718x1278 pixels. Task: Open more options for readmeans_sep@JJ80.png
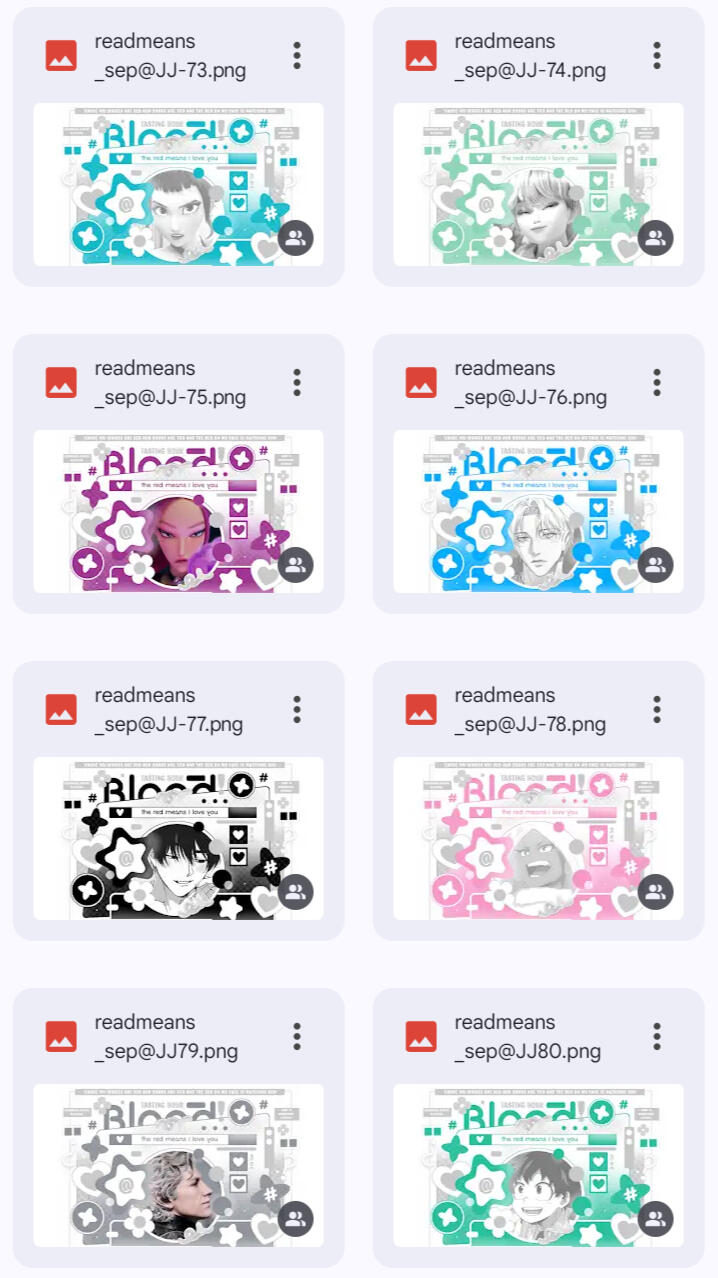[x=657, y=1036]
